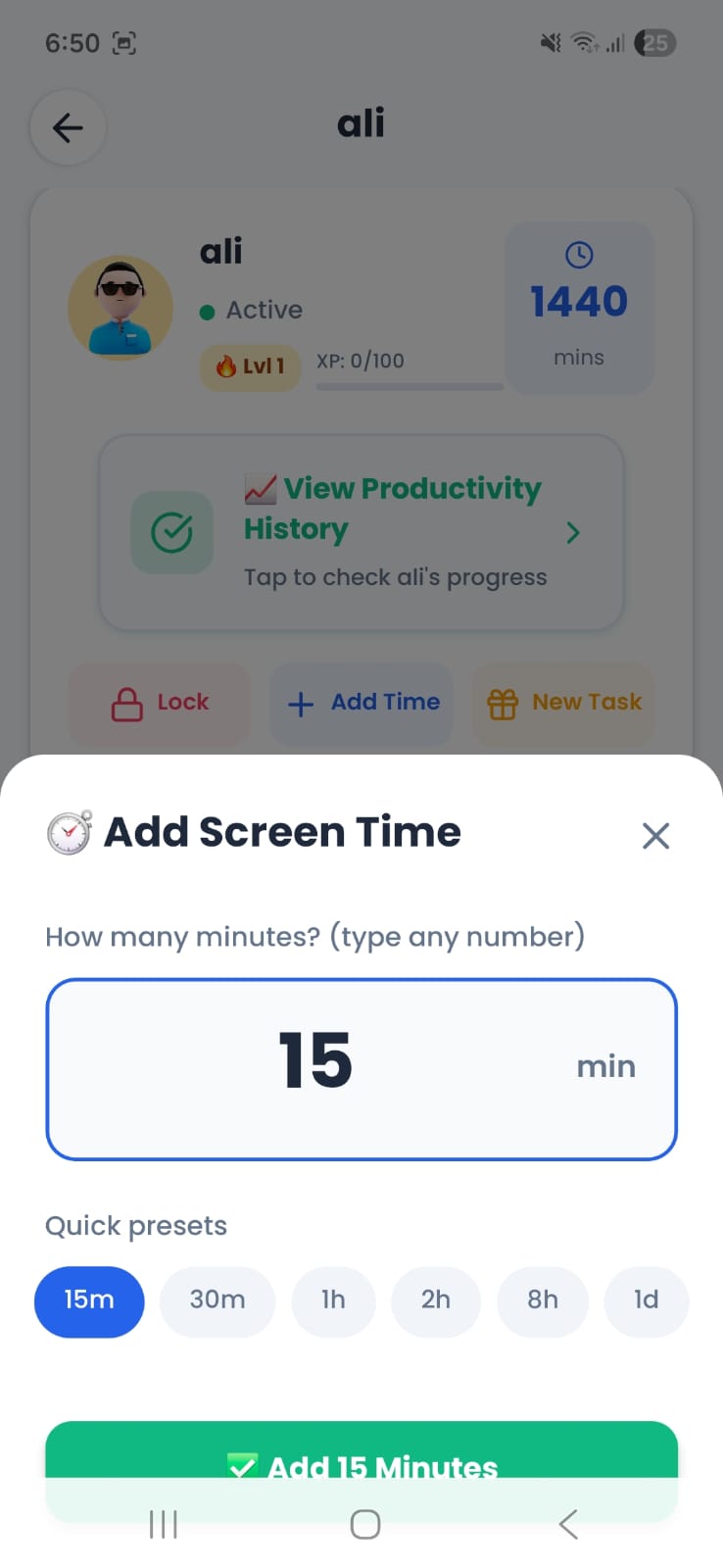The height and width of the screenshot is (1568, 723).
Task: Tap ali's avatar picture
Action: pos(120,307)
